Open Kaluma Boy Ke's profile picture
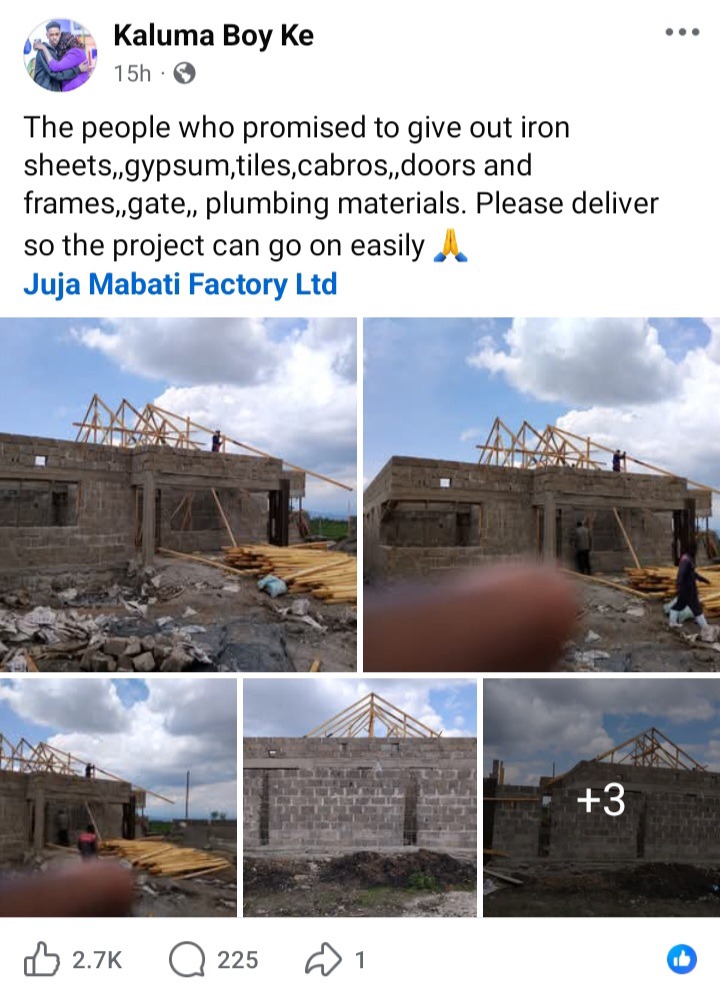The width and height of the screenshot is (720, 999). pos(60,55)
